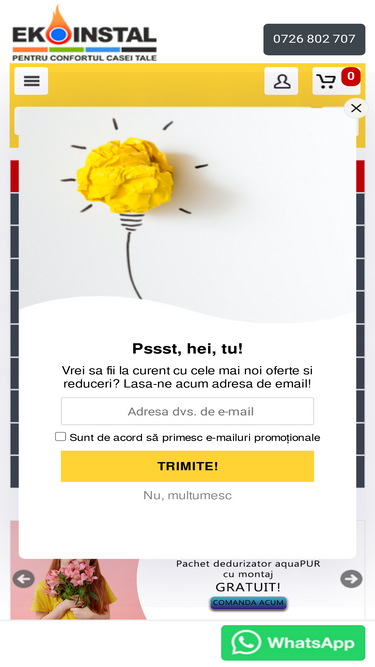Open the user account icon
The height and width of the screenshot is (667, 375).
click(x=281, y=81)
